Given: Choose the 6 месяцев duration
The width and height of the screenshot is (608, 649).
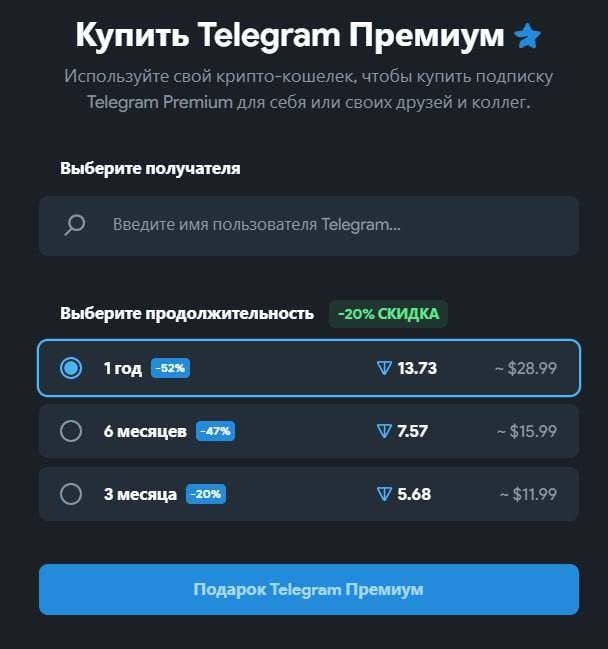Looking at the screenshot, I should pos(71,431).
